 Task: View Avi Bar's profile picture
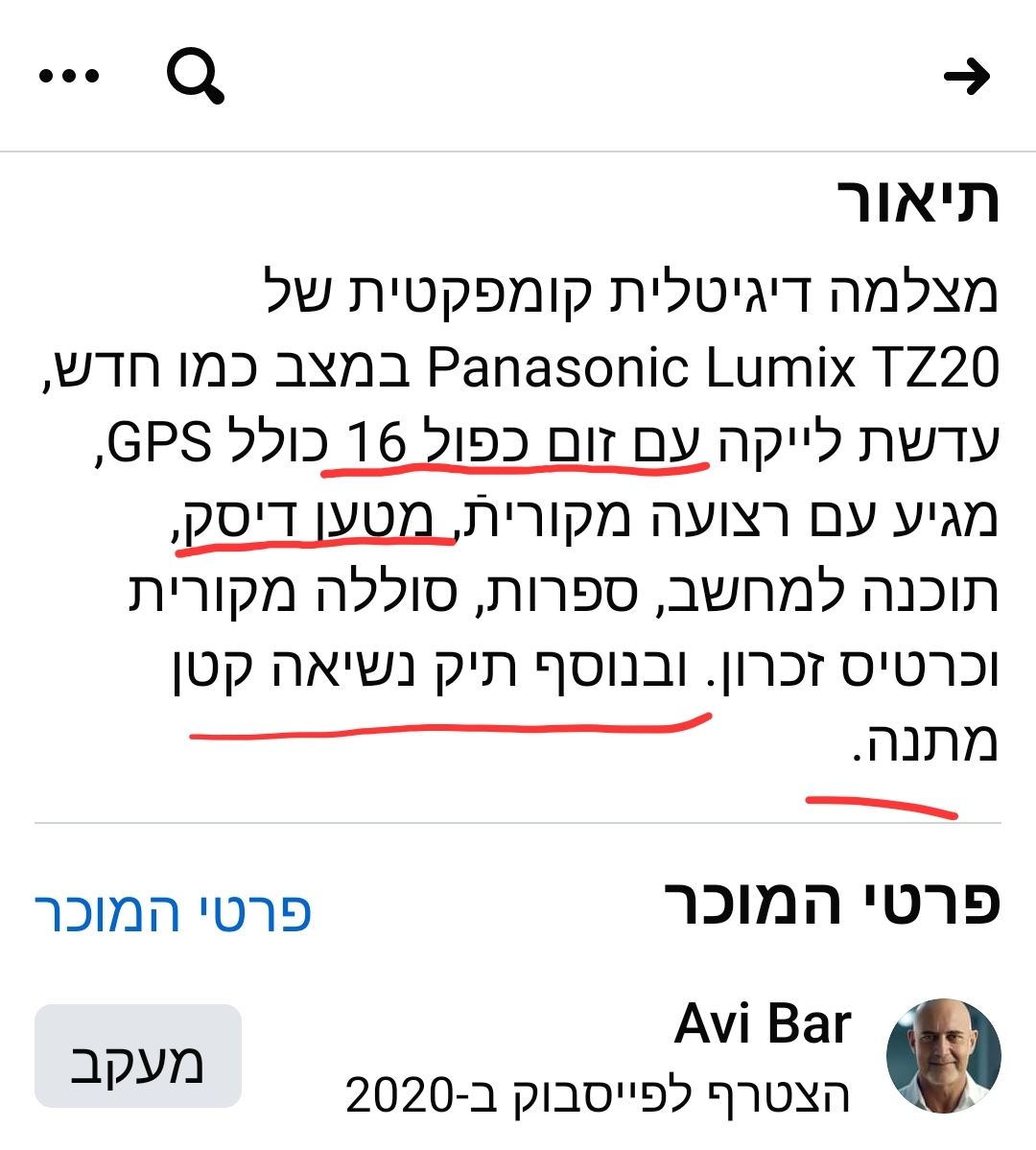click(x=943, y=1056)
